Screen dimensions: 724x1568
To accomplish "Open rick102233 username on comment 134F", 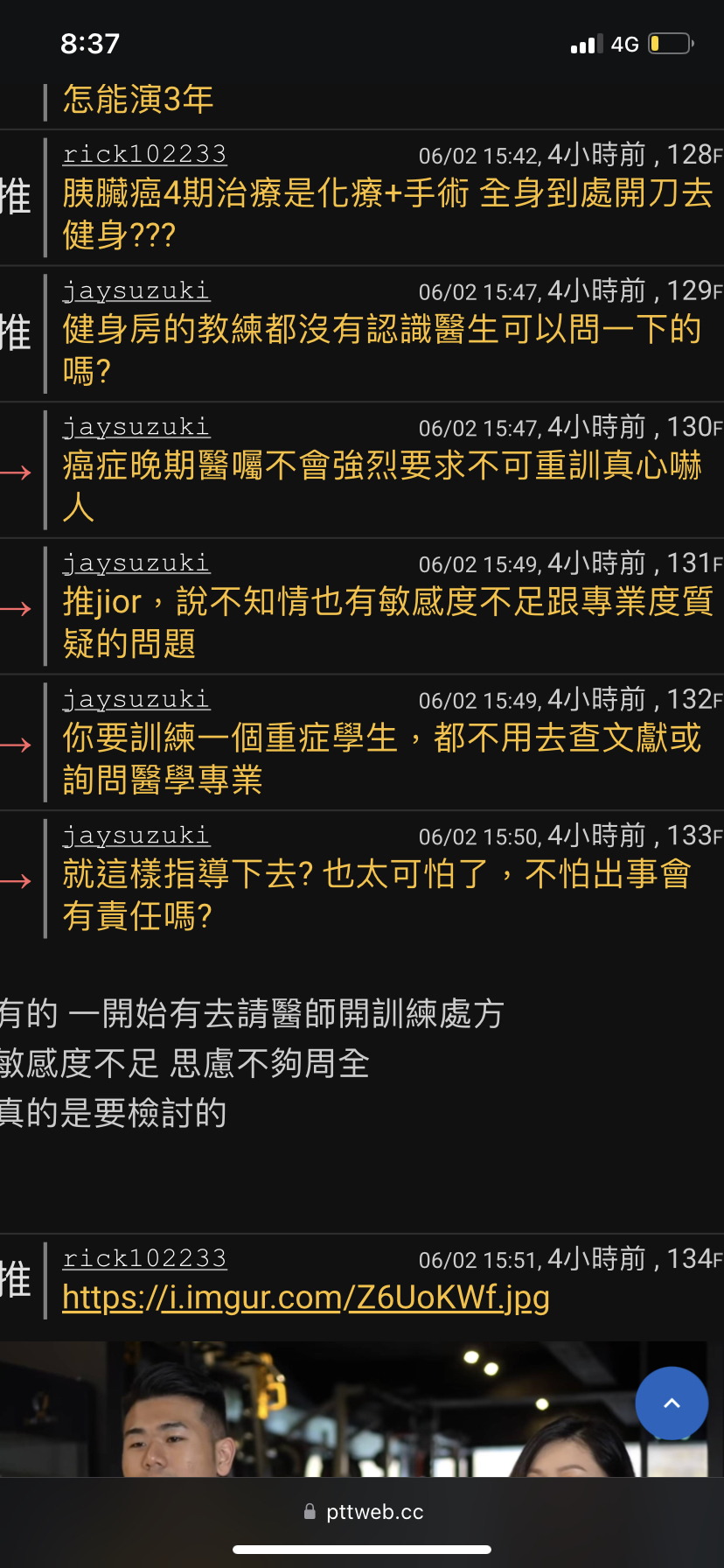I will point(144,1259).
